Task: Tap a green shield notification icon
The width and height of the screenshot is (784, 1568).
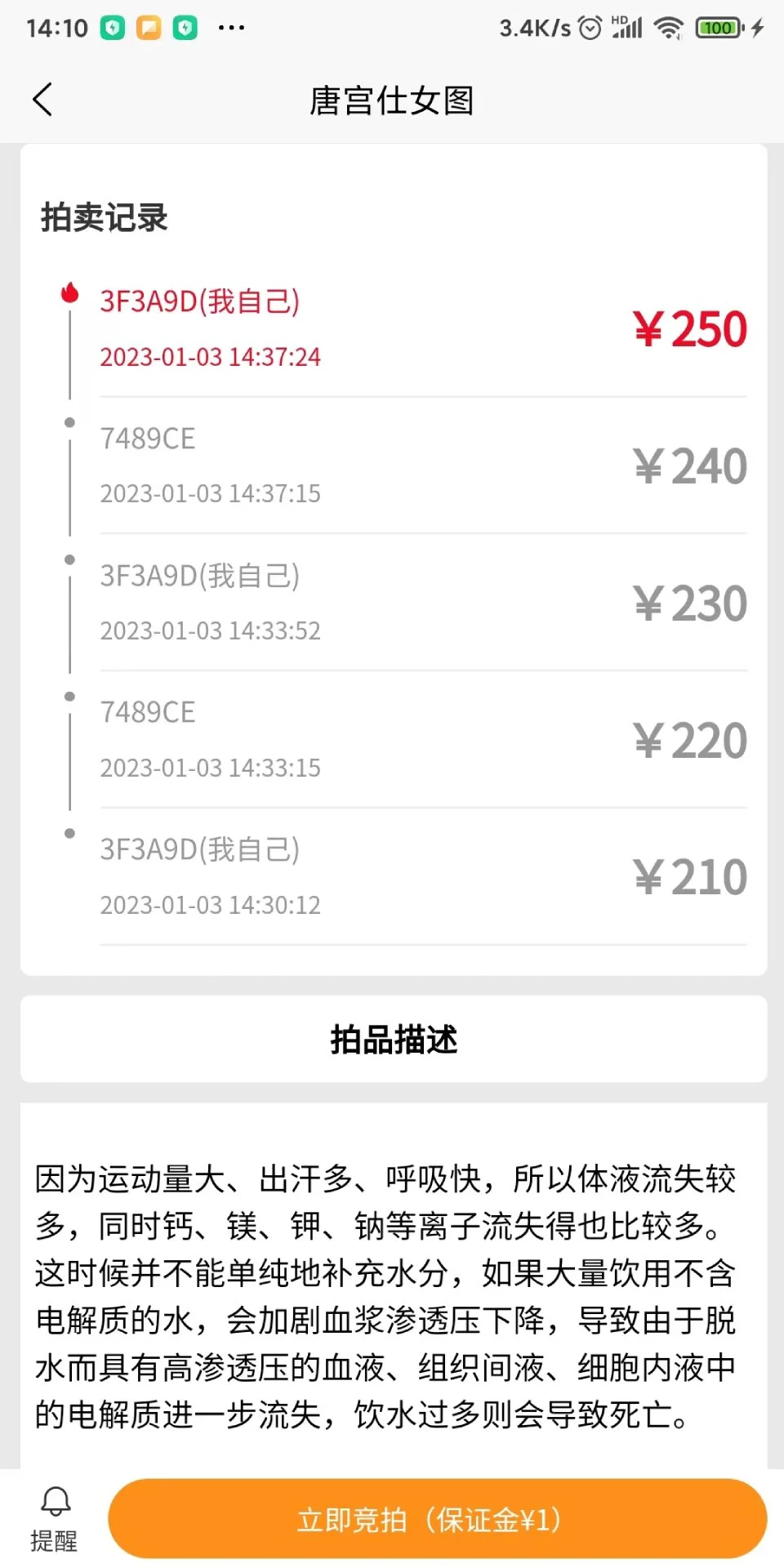Action: coord(112,27)
